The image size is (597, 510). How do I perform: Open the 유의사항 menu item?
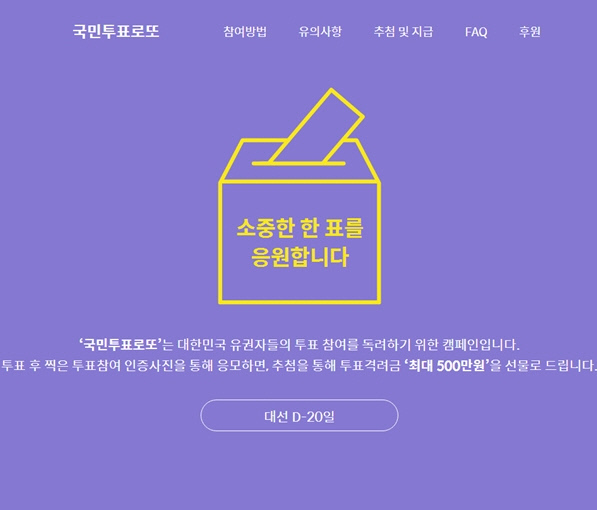[320, 32]
